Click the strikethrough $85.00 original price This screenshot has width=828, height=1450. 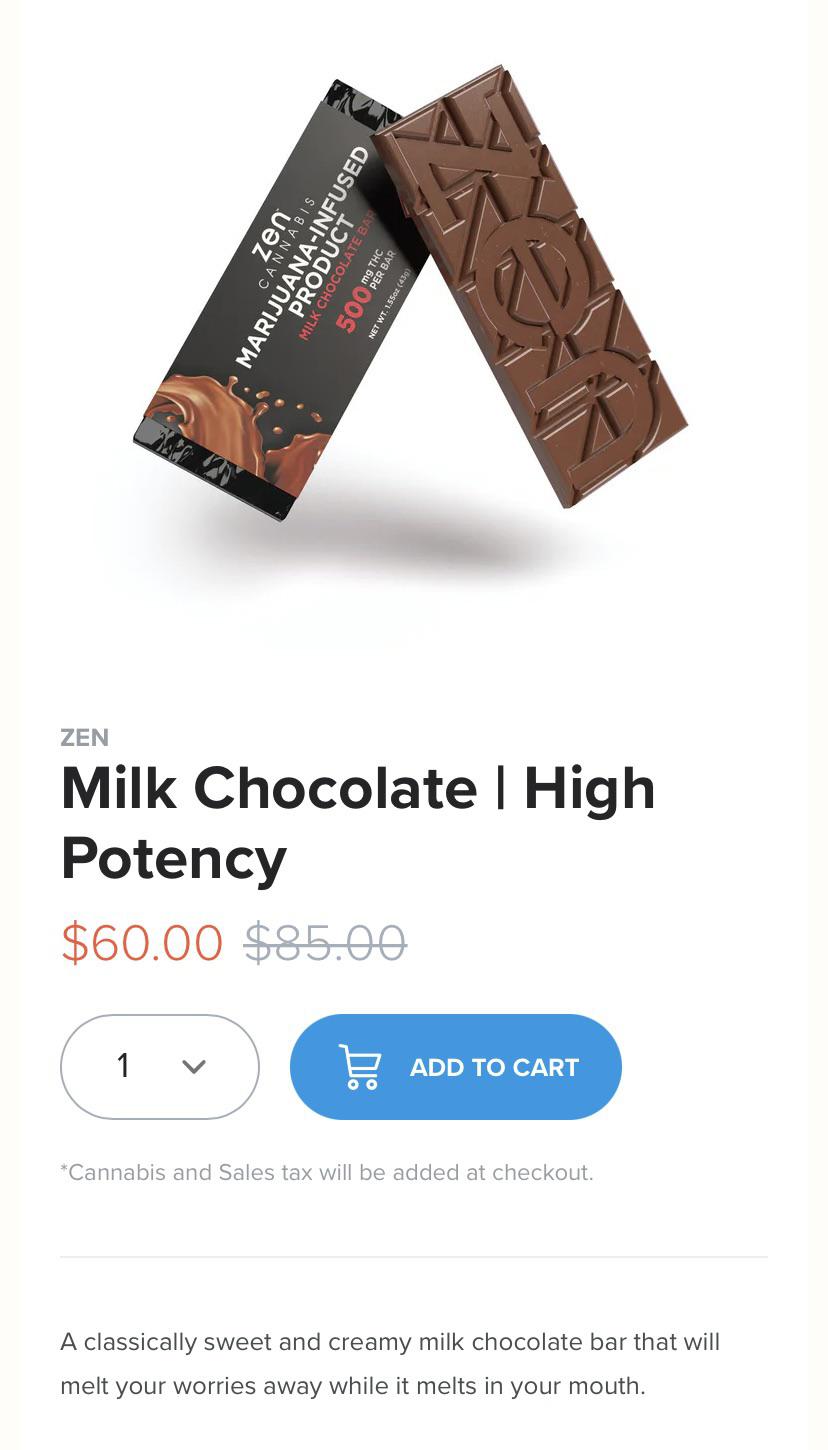pos(326,942)
